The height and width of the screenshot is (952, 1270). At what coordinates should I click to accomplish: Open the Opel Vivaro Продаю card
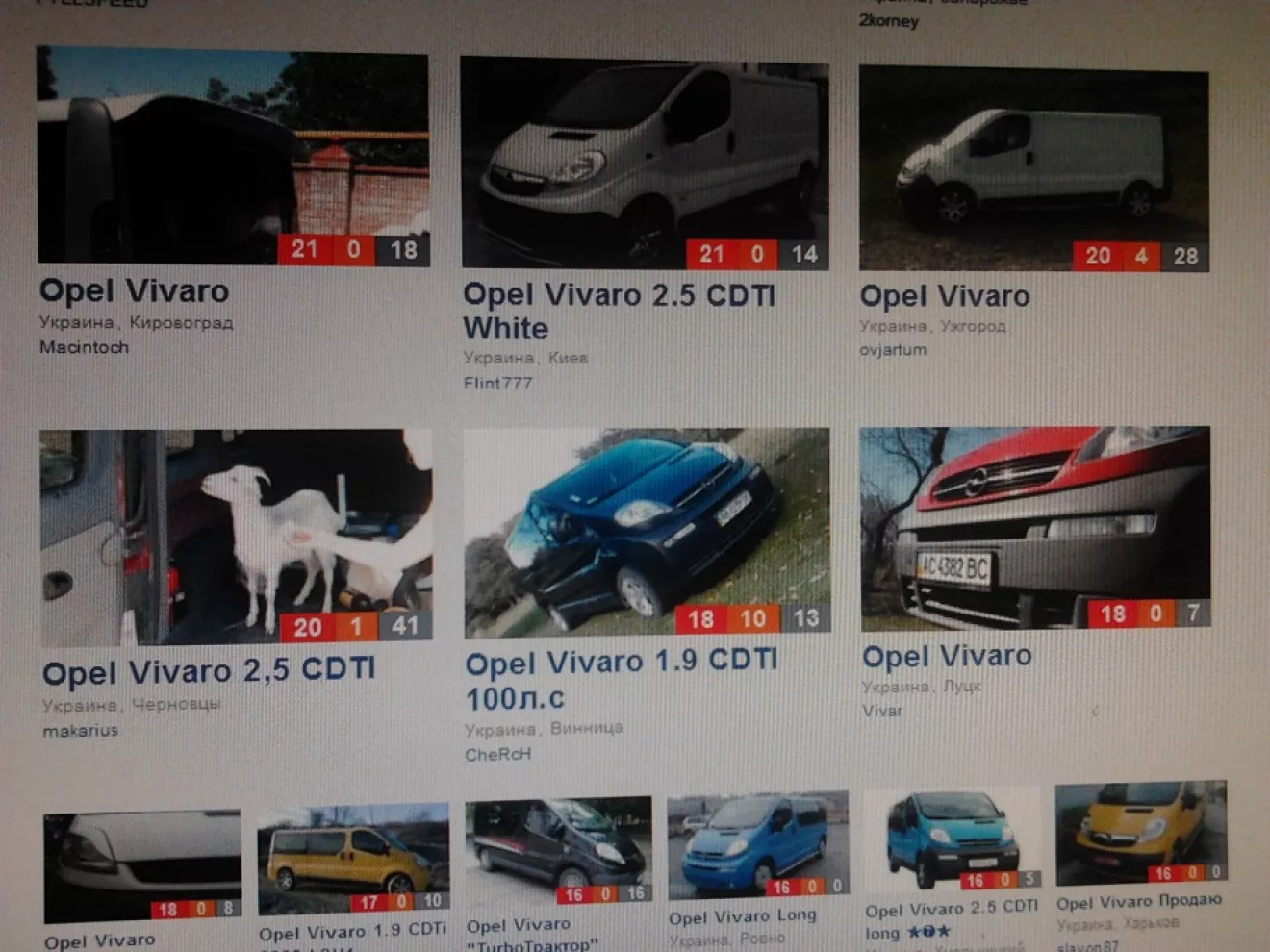[x=1138, y=902]
